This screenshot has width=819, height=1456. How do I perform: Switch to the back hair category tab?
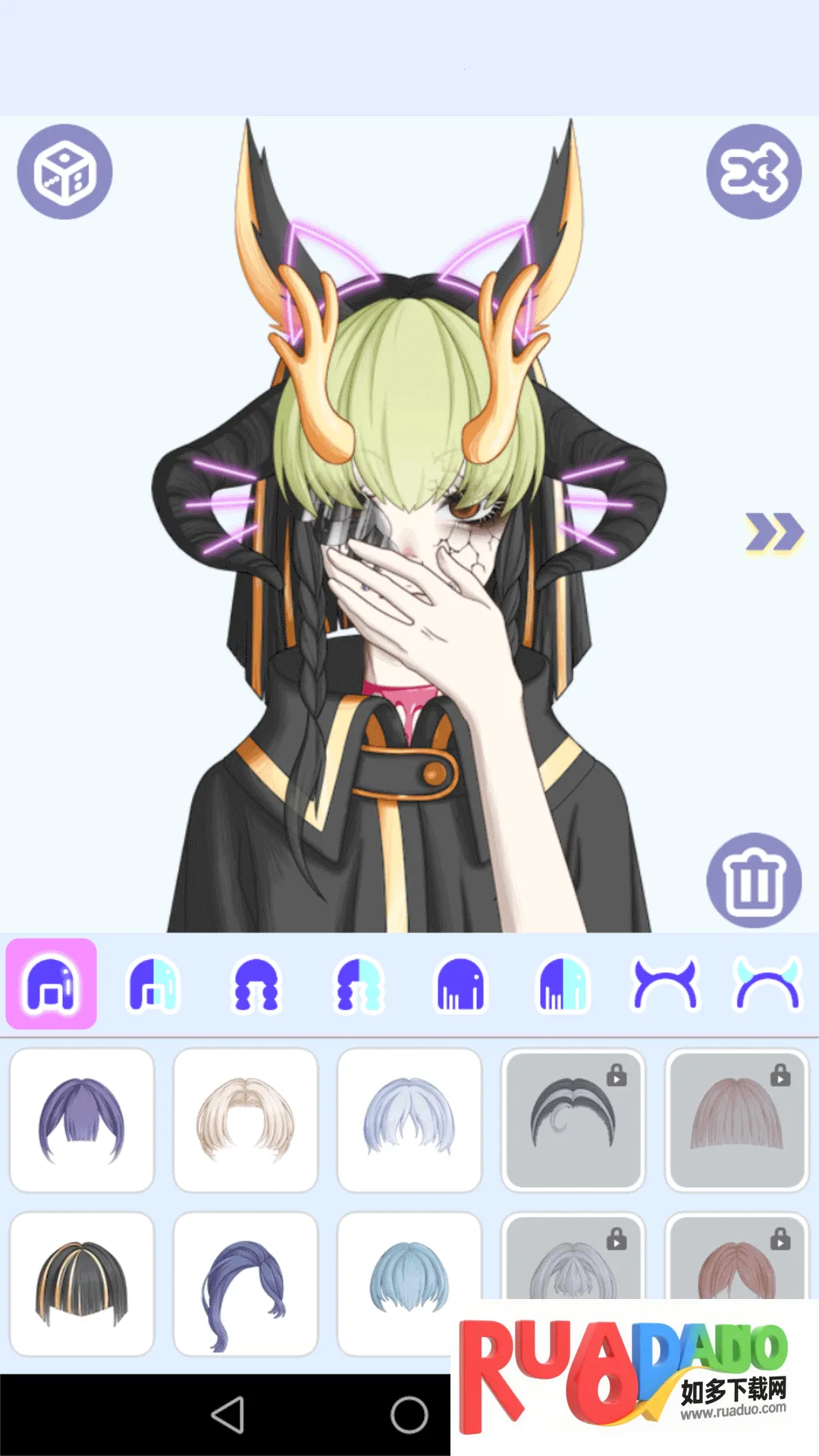461,984
